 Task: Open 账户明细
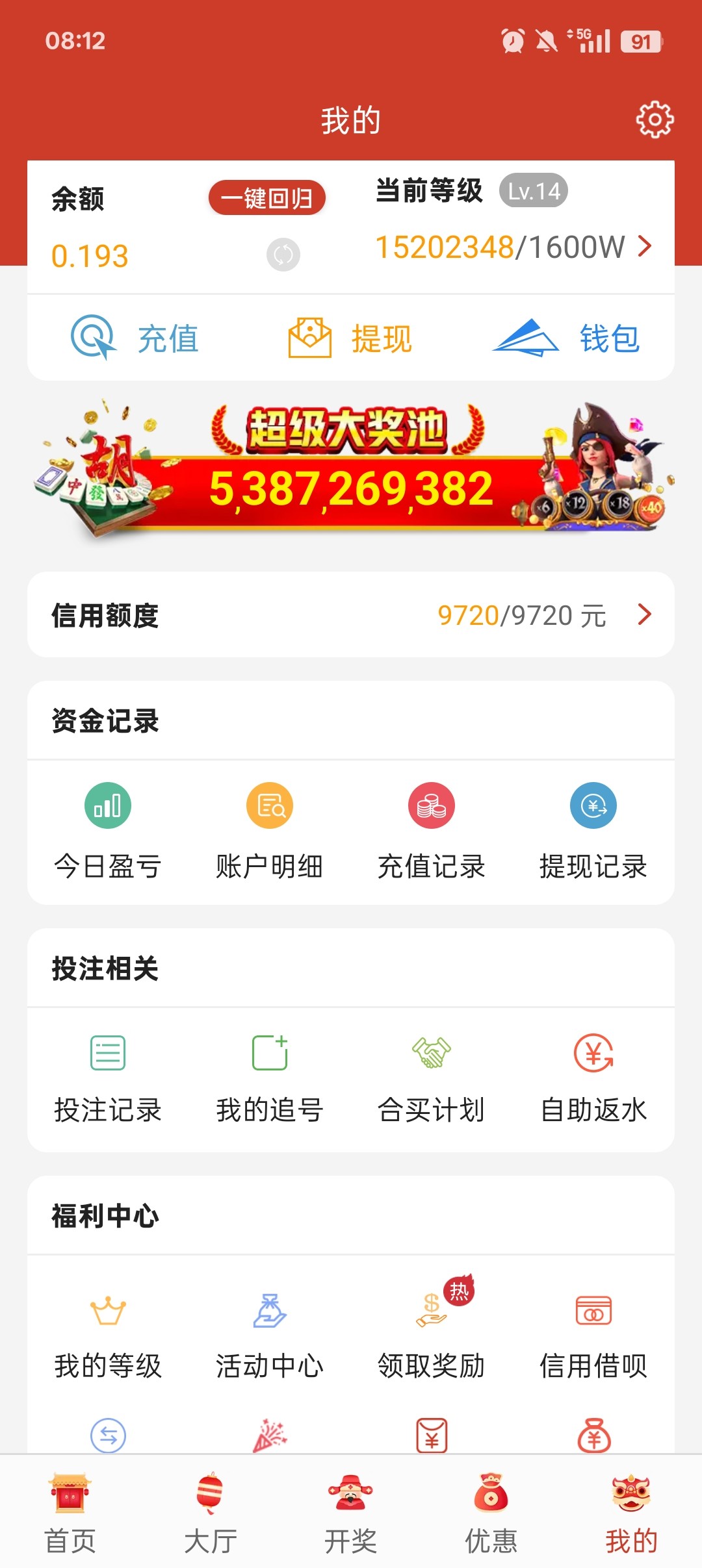(x=269, y=831)
